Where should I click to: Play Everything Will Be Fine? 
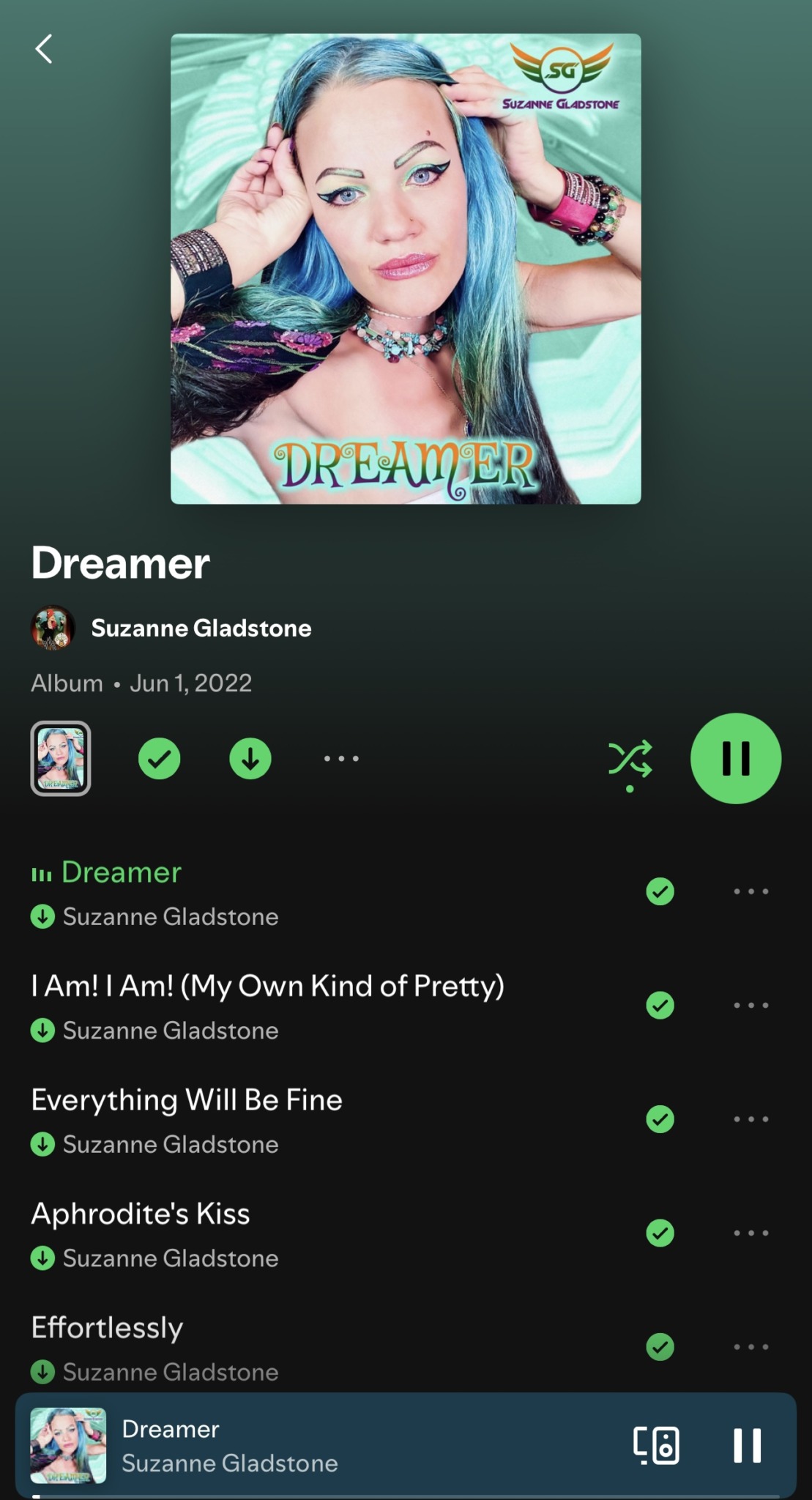[187, 1100]
